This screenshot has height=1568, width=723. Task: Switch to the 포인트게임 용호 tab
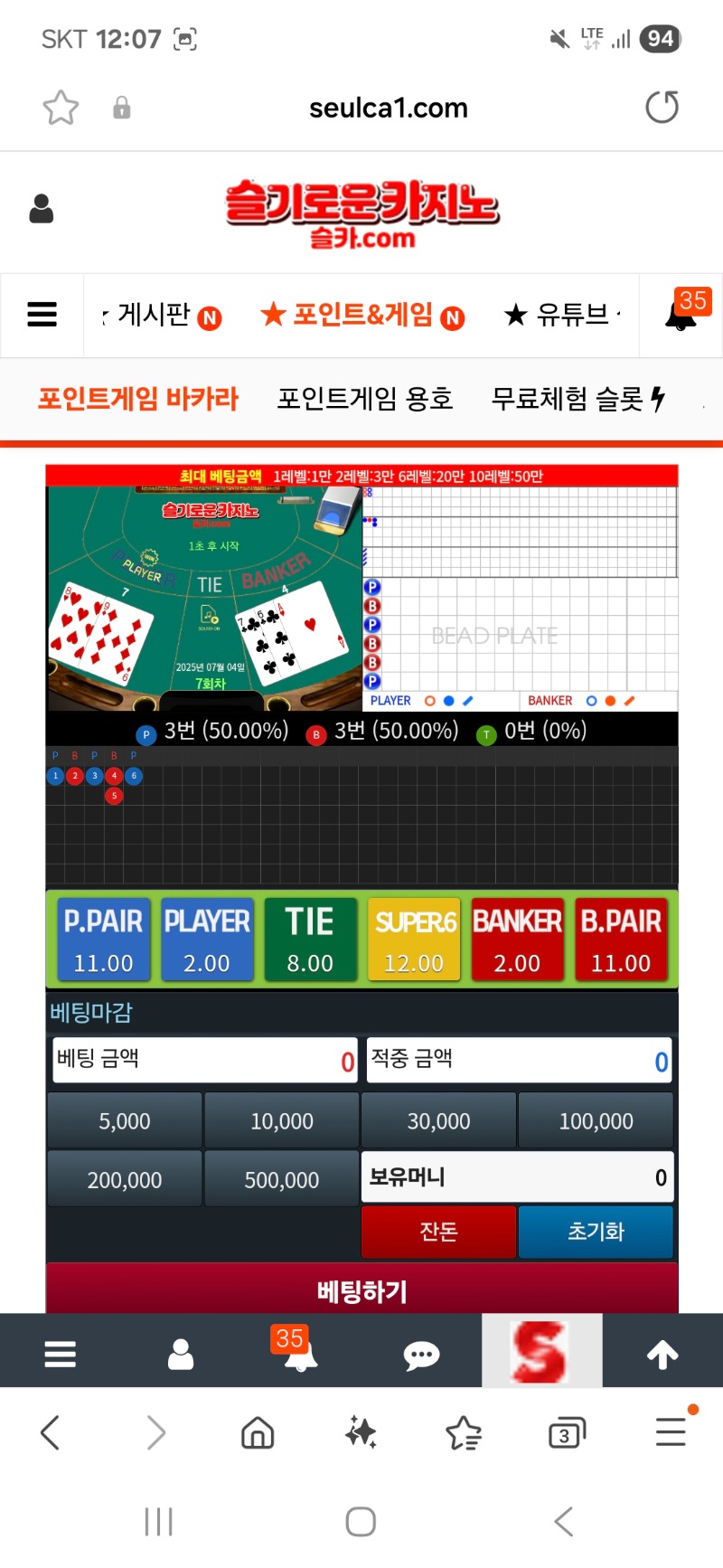click(x=365, y=399)
